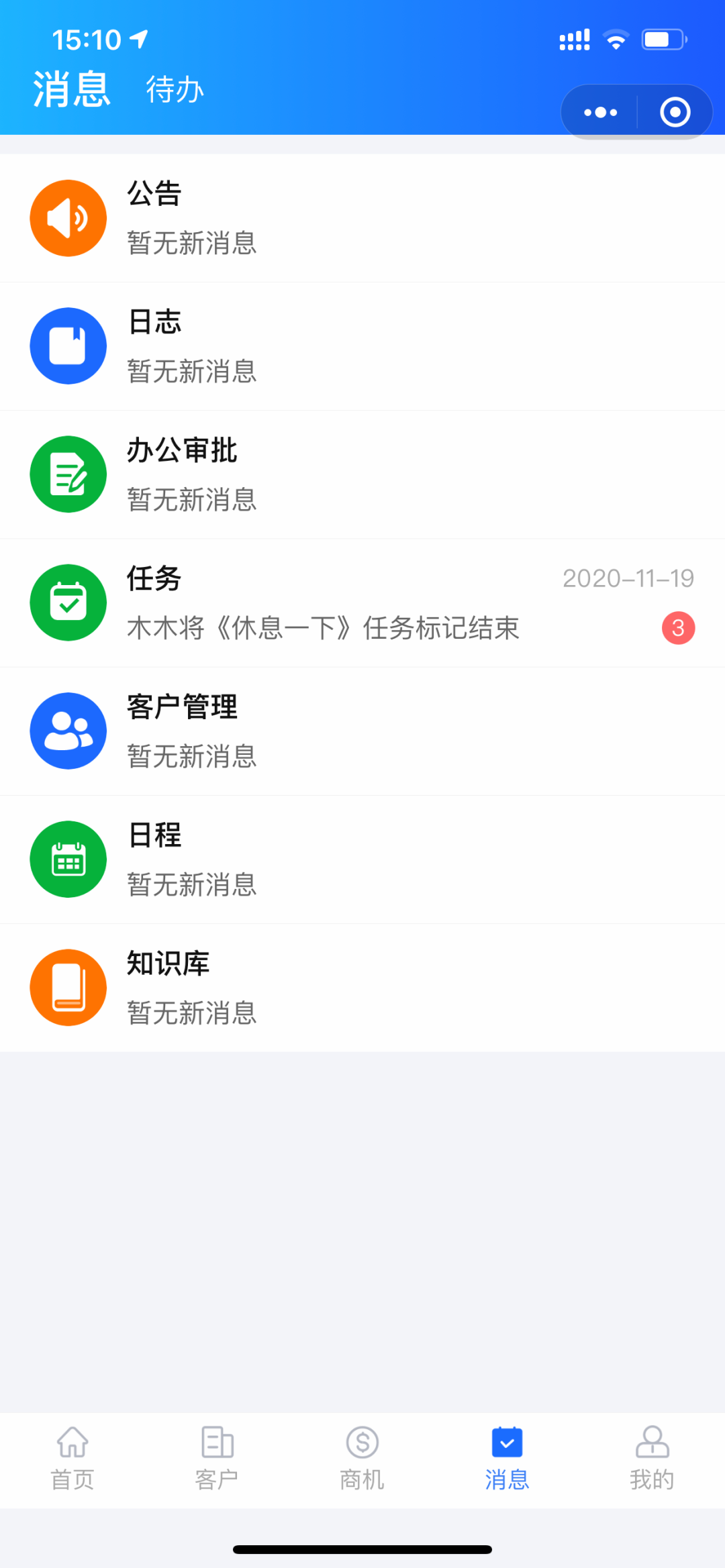Switch to the 客户 tab

click(217, 1457)
